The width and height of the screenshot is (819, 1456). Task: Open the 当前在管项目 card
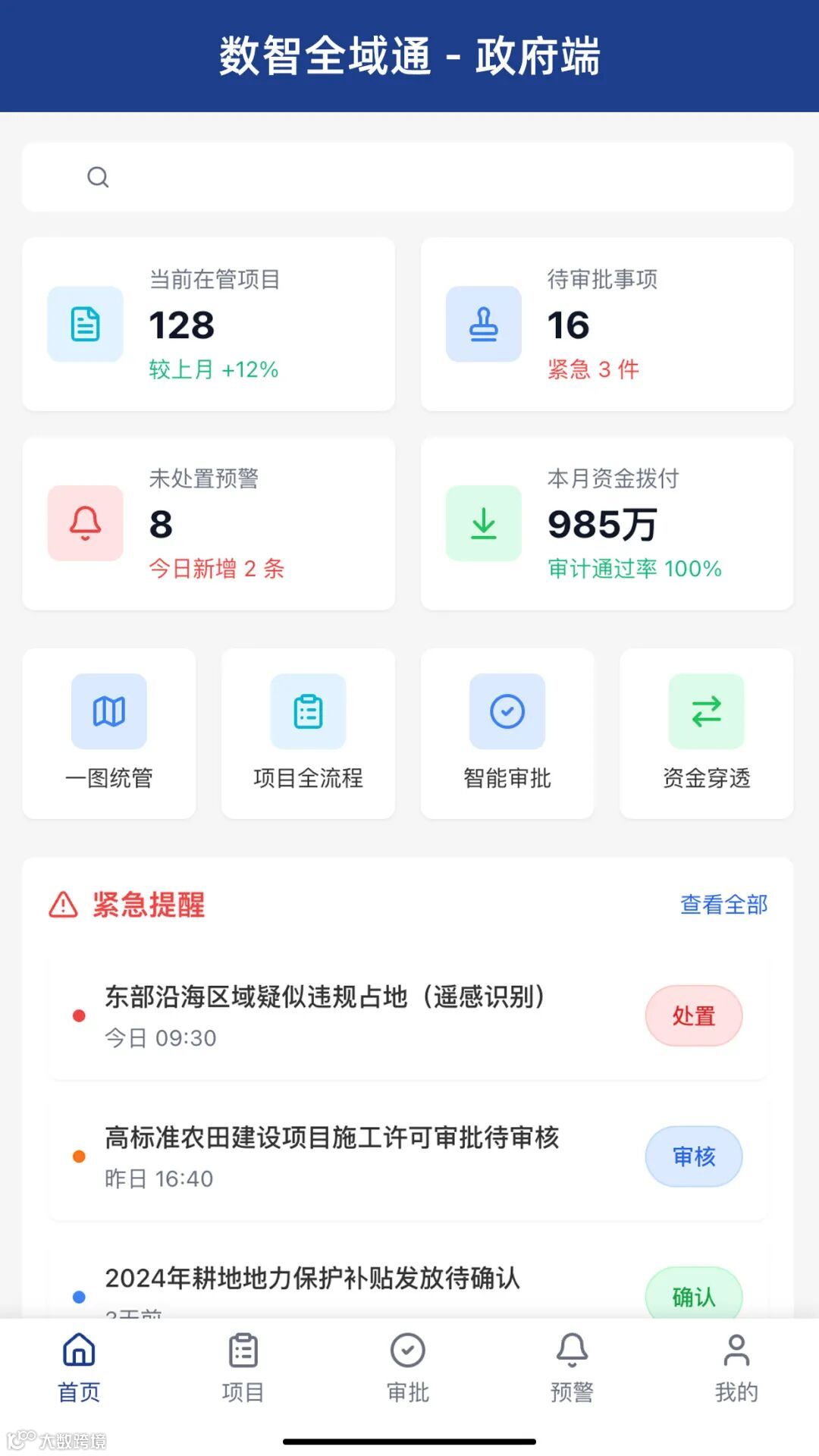[x=209, y=325]
